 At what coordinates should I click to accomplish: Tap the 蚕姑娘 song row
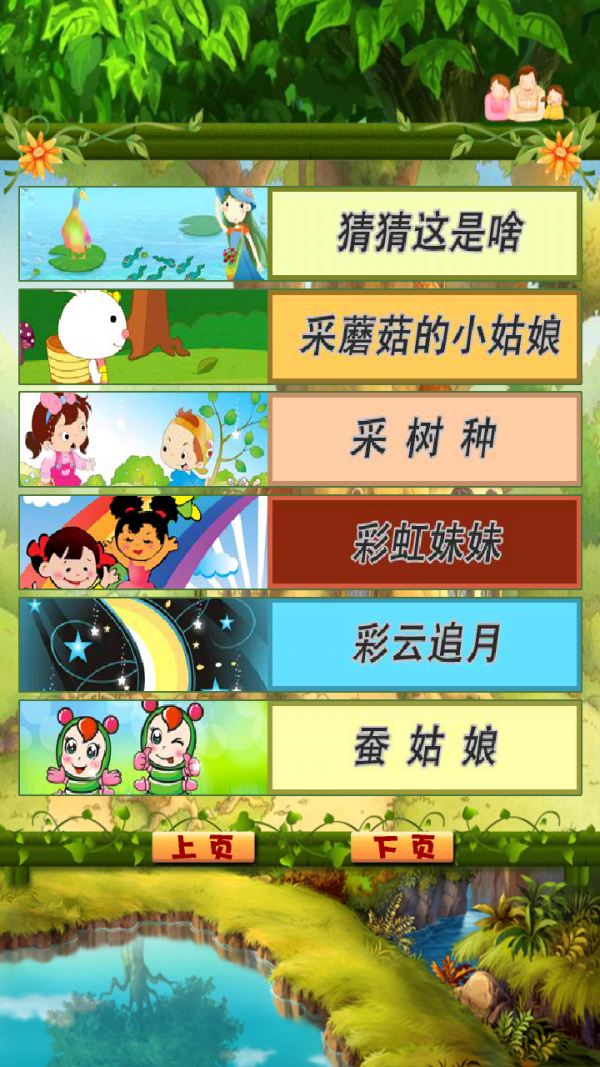(425, 748)
